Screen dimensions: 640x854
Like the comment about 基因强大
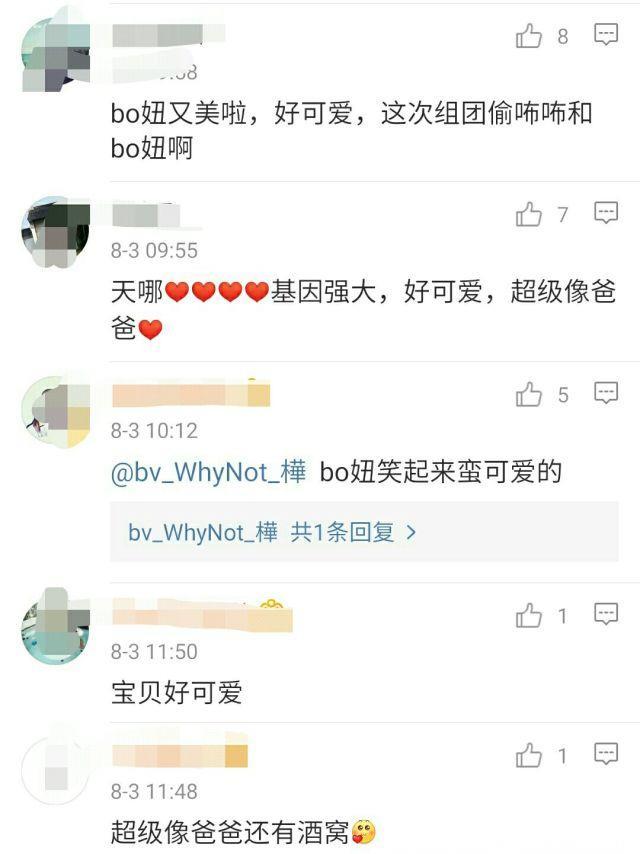point(529,214)
